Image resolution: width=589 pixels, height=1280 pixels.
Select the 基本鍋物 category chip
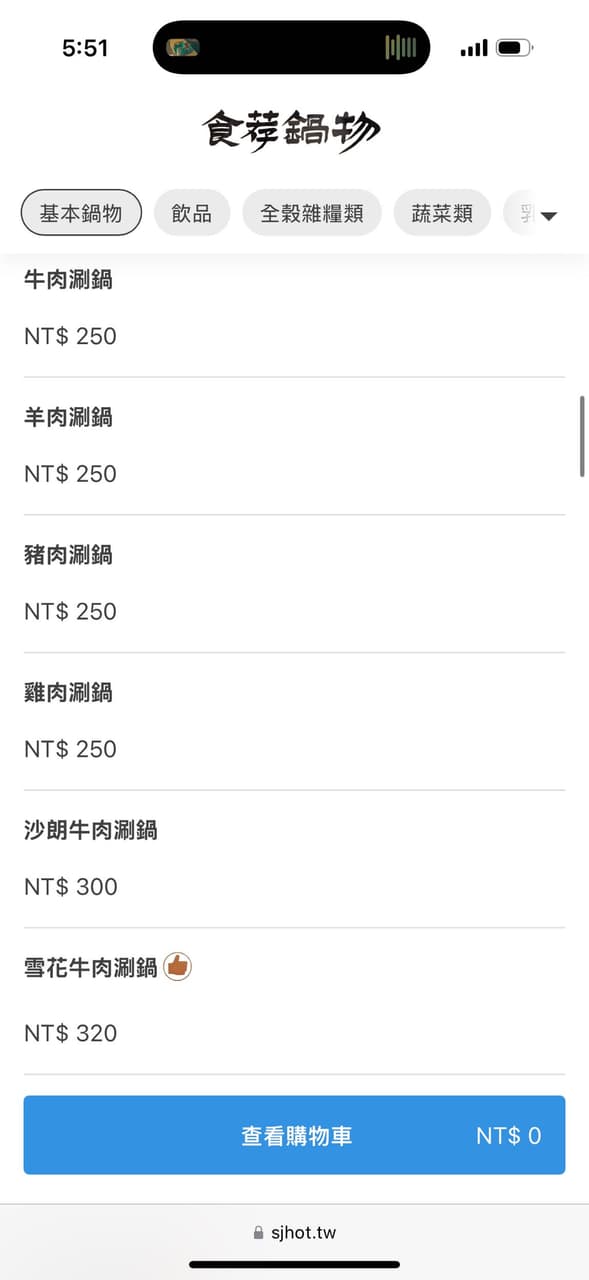pyautogui.click(x=81, y=213)
